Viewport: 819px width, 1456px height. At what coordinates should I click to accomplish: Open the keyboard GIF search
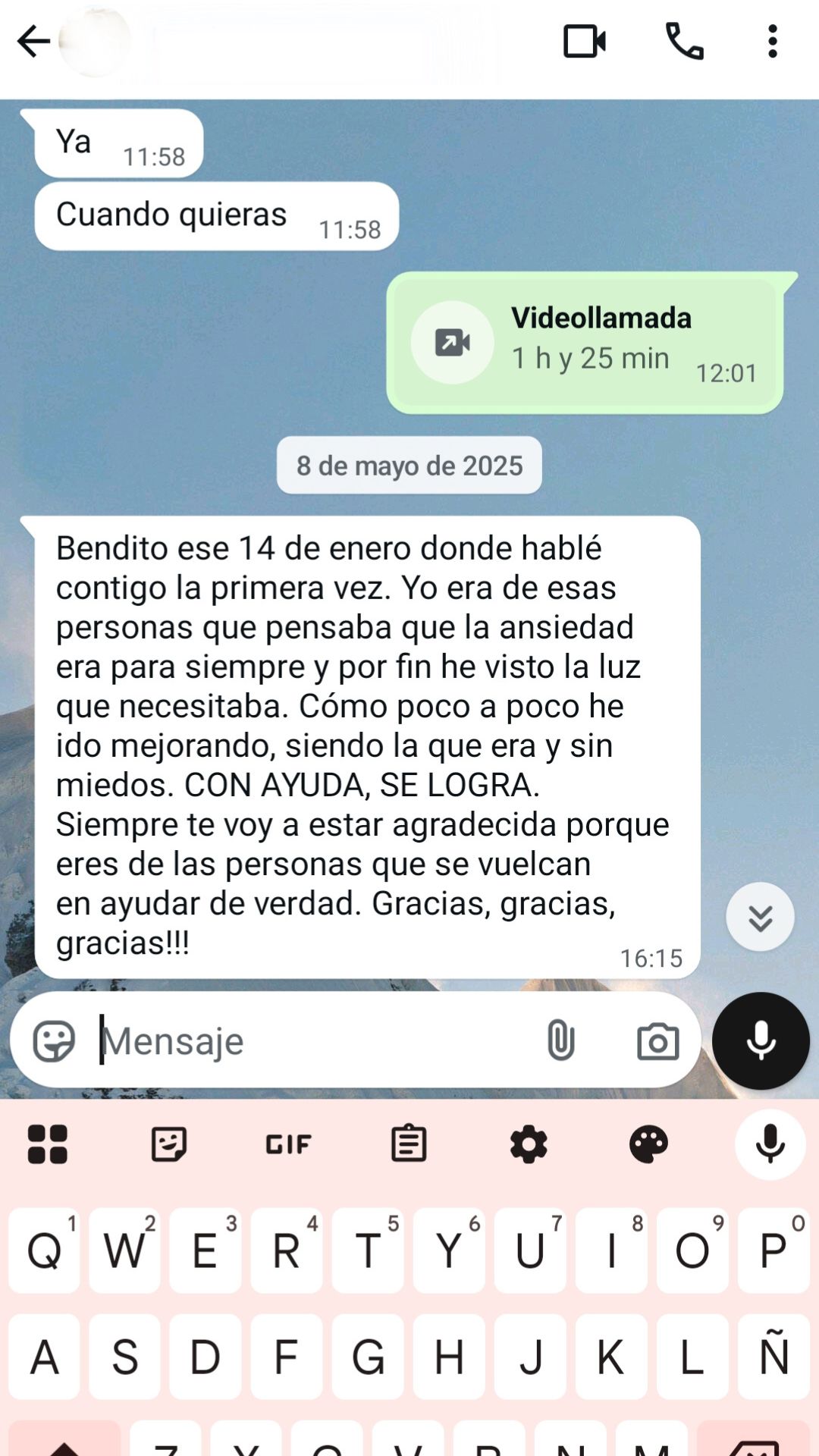tap(288, 1144)
